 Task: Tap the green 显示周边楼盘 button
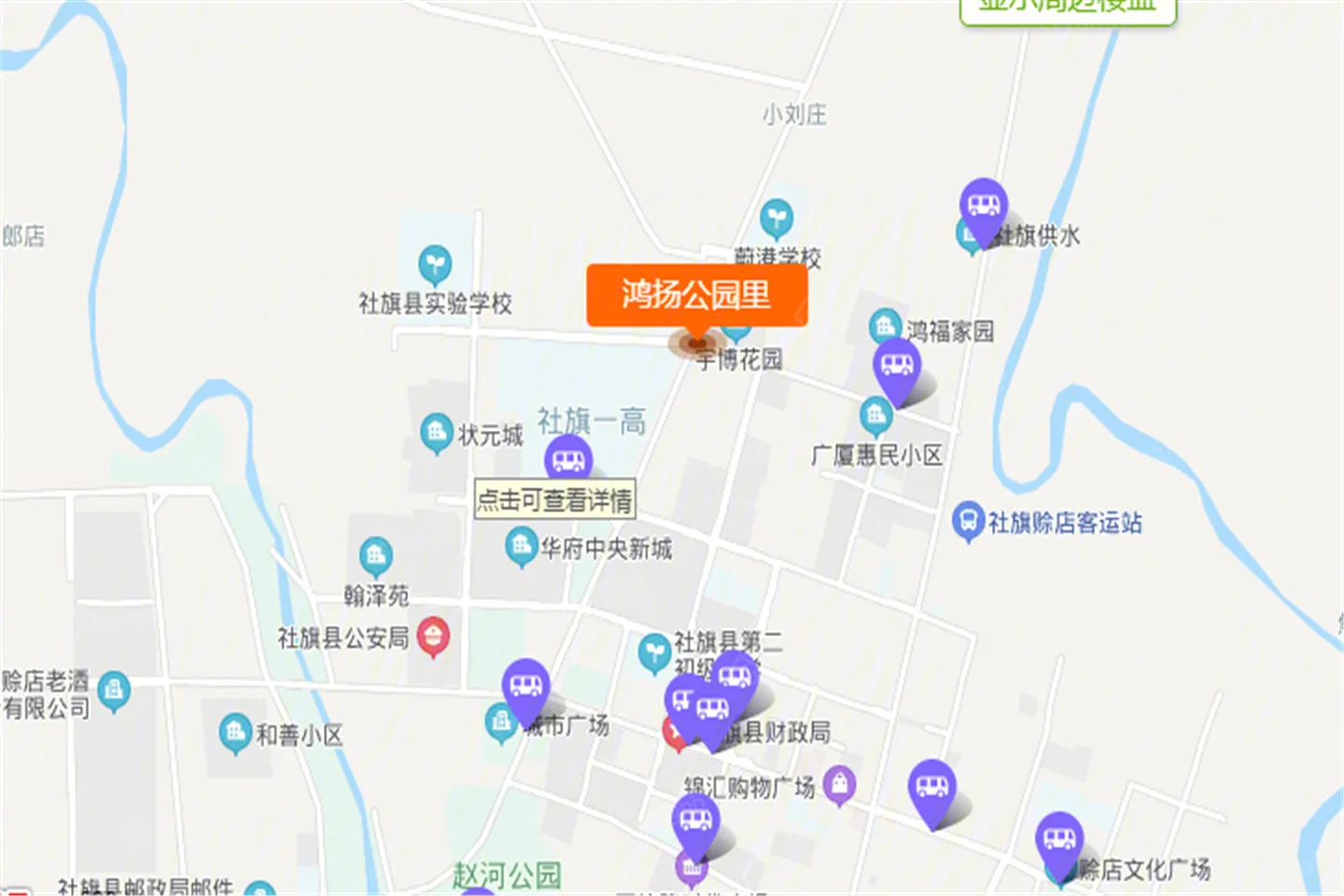tap(1068, 9)
